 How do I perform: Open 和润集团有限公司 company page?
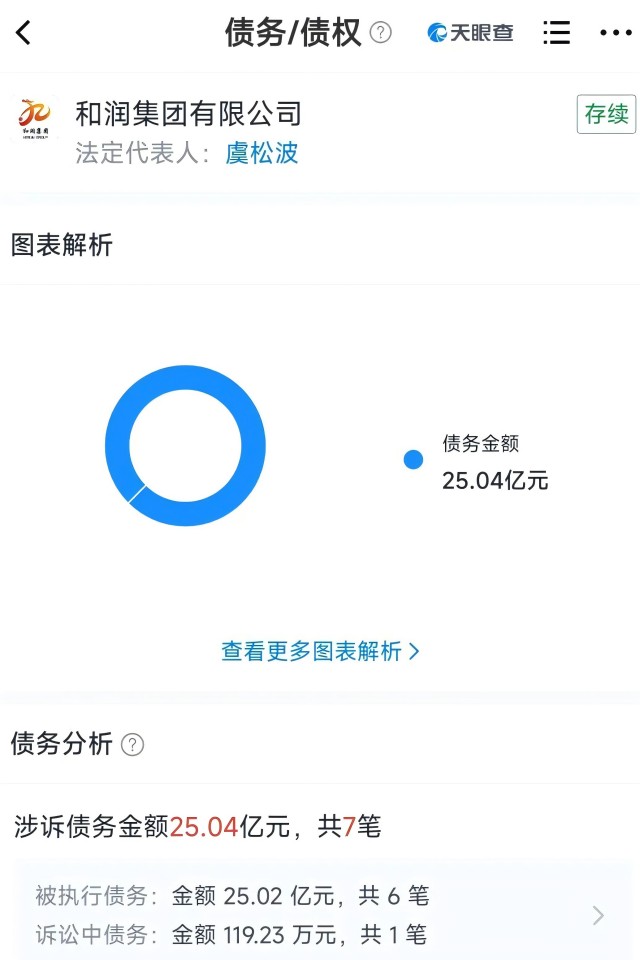pos(189,113)
